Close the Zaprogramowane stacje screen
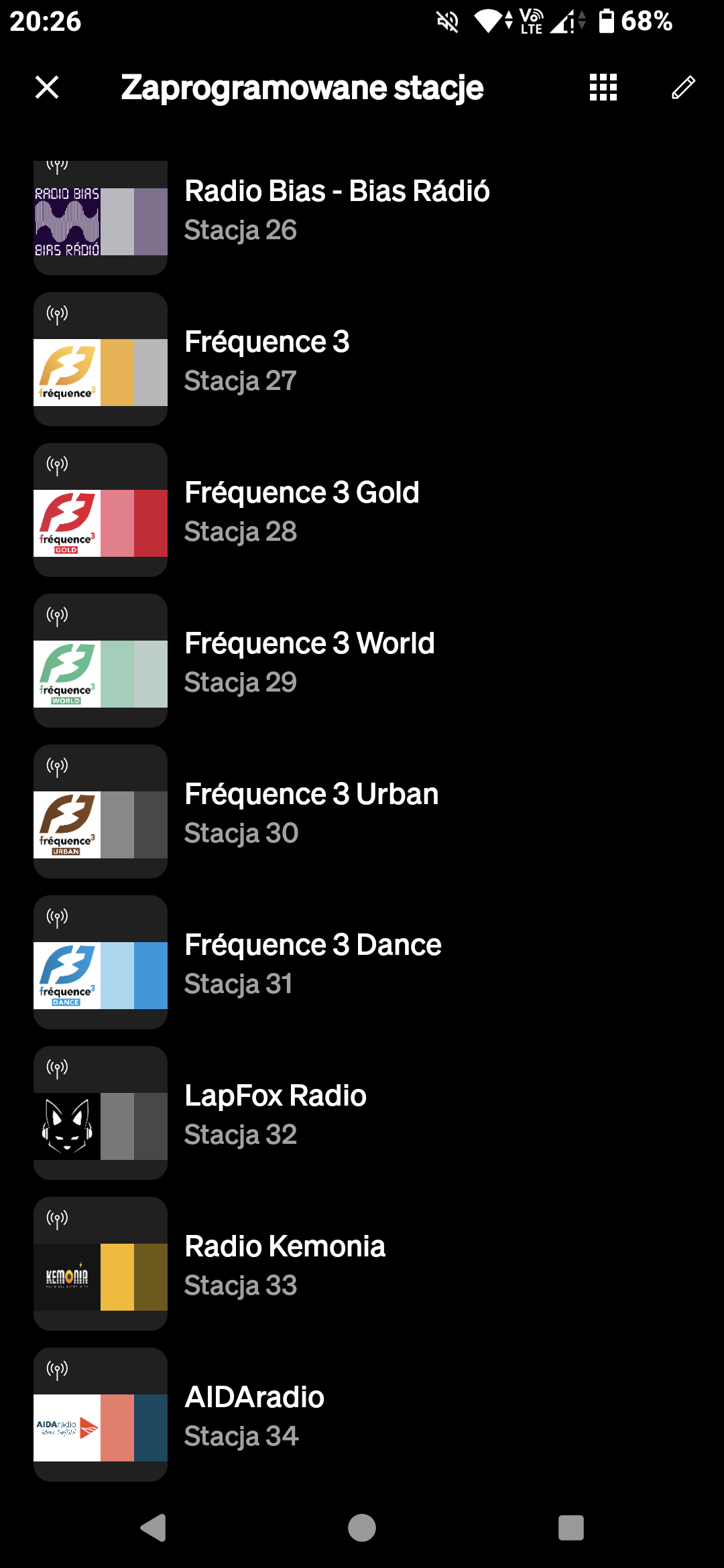The width and height of the screenshot is (724, 1568). [47, 87]
